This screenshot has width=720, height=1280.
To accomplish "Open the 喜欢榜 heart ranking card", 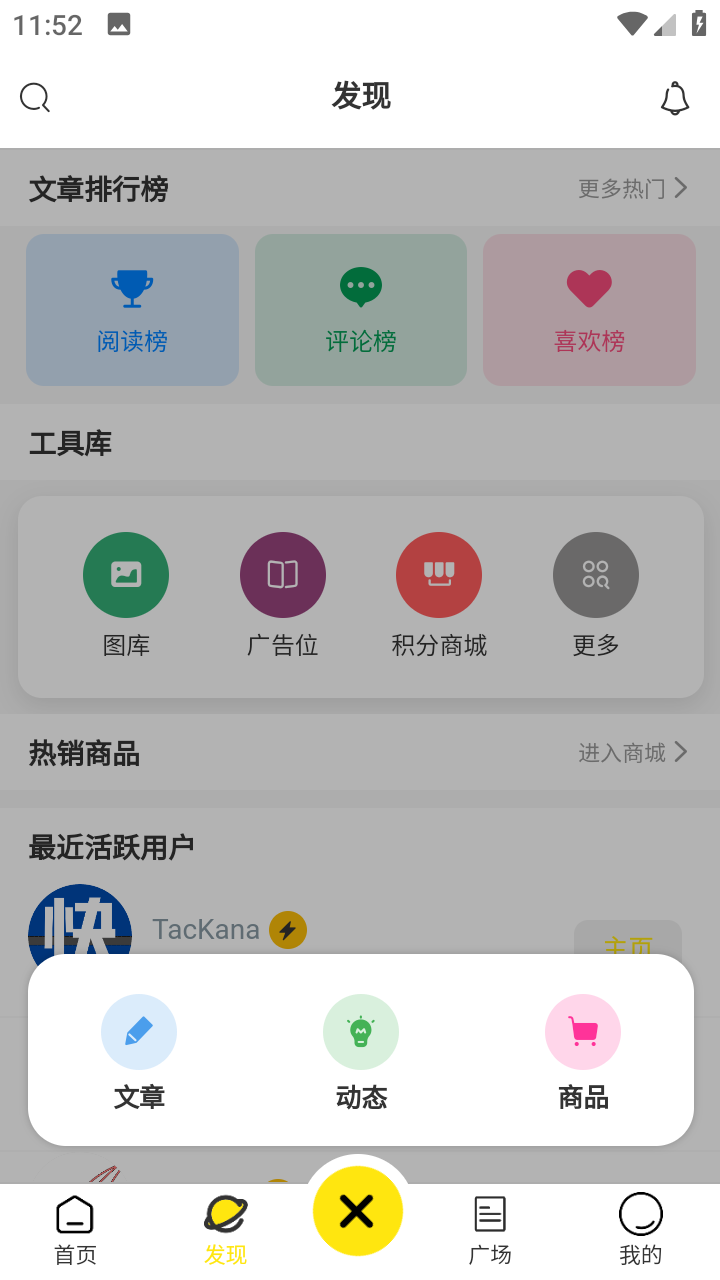I will coord(588,309).
